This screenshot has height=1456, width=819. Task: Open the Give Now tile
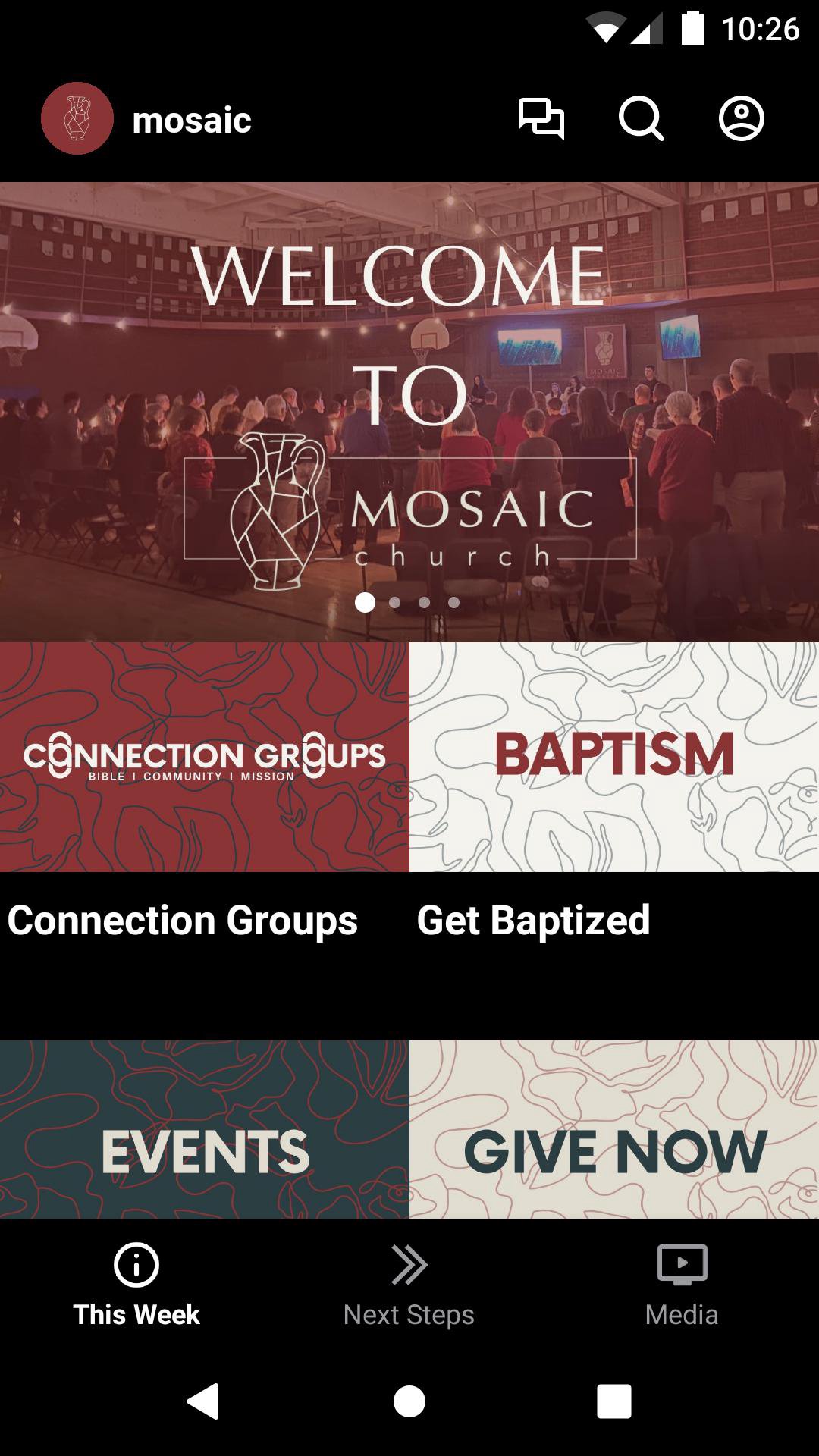point(613,1130)
